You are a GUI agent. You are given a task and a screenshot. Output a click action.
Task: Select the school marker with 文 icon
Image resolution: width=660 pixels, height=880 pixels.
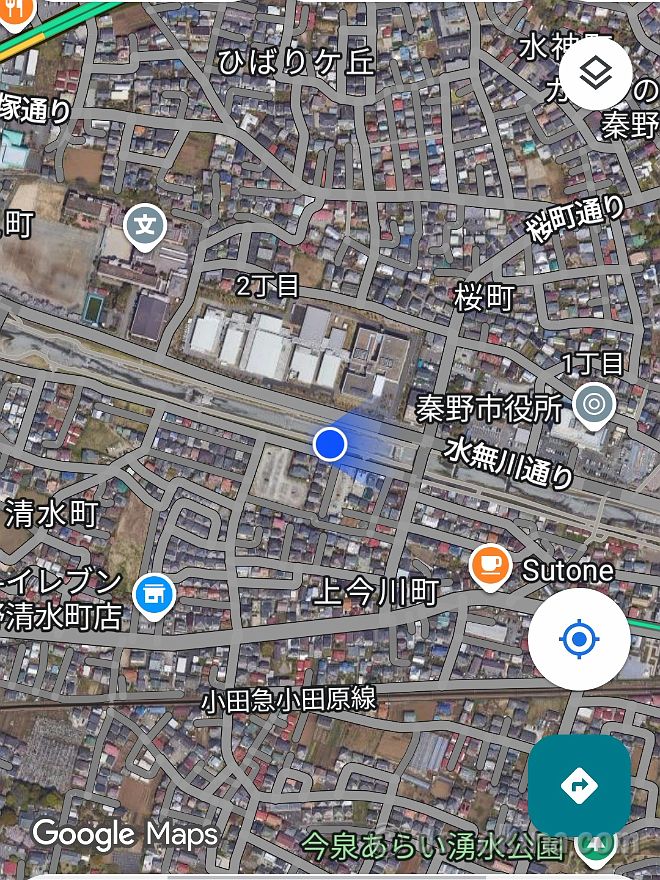pos(146,225)
